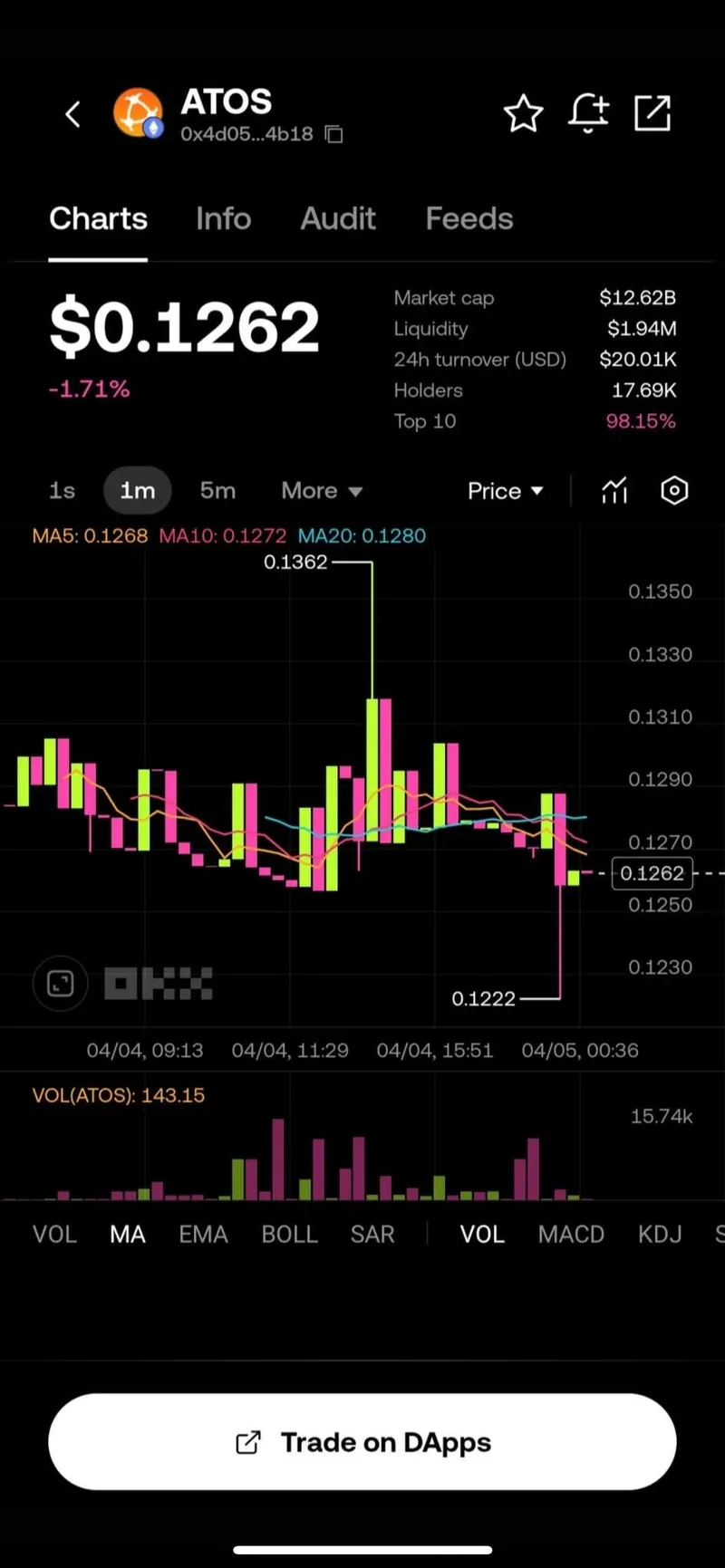This screenshot has width=725, height=1568.
Task: Set a price alert with the bell
Action: coord(588,114)
